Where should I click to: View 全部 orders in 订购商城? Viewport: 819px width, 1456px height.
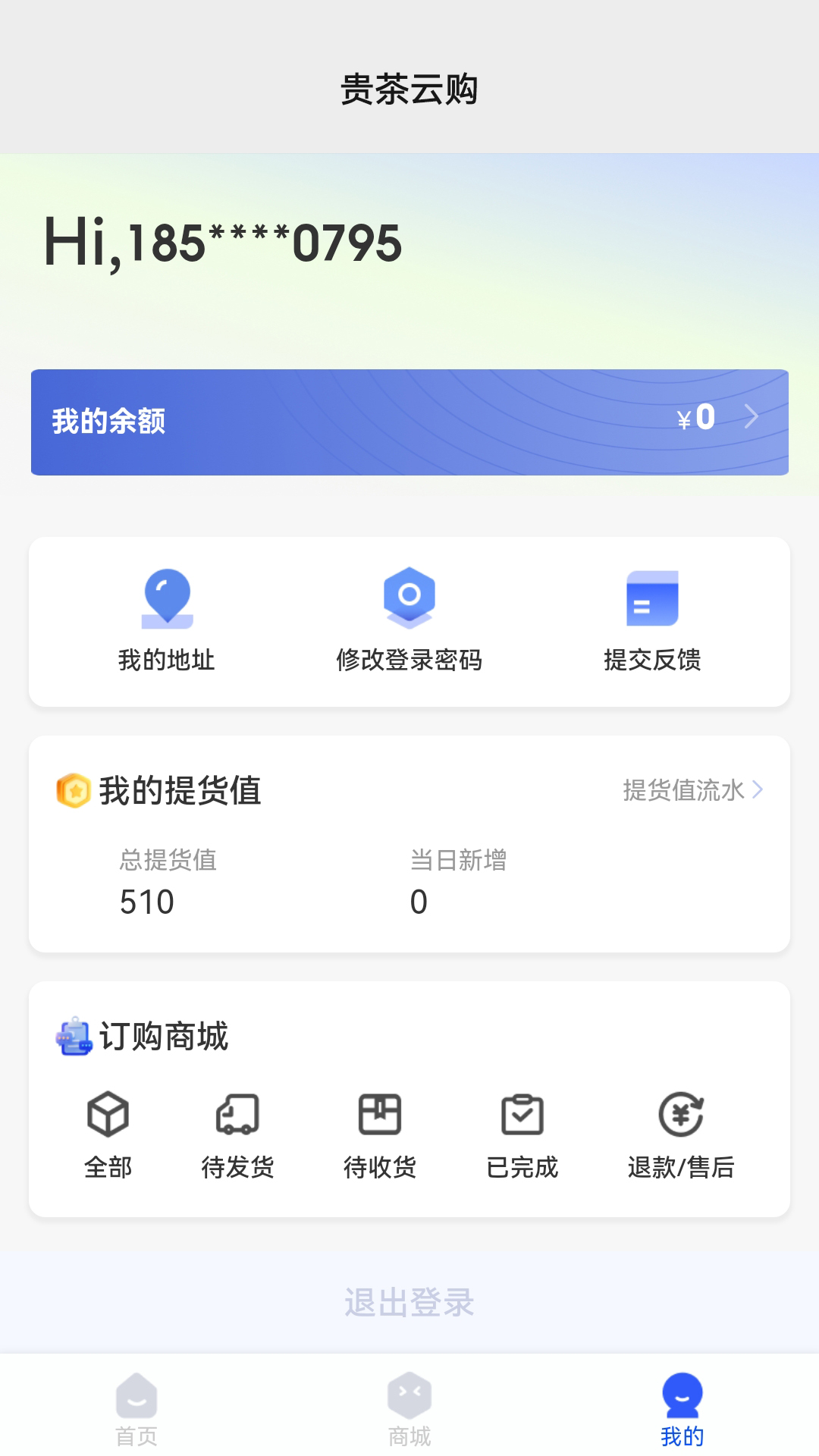point(108,1134)
